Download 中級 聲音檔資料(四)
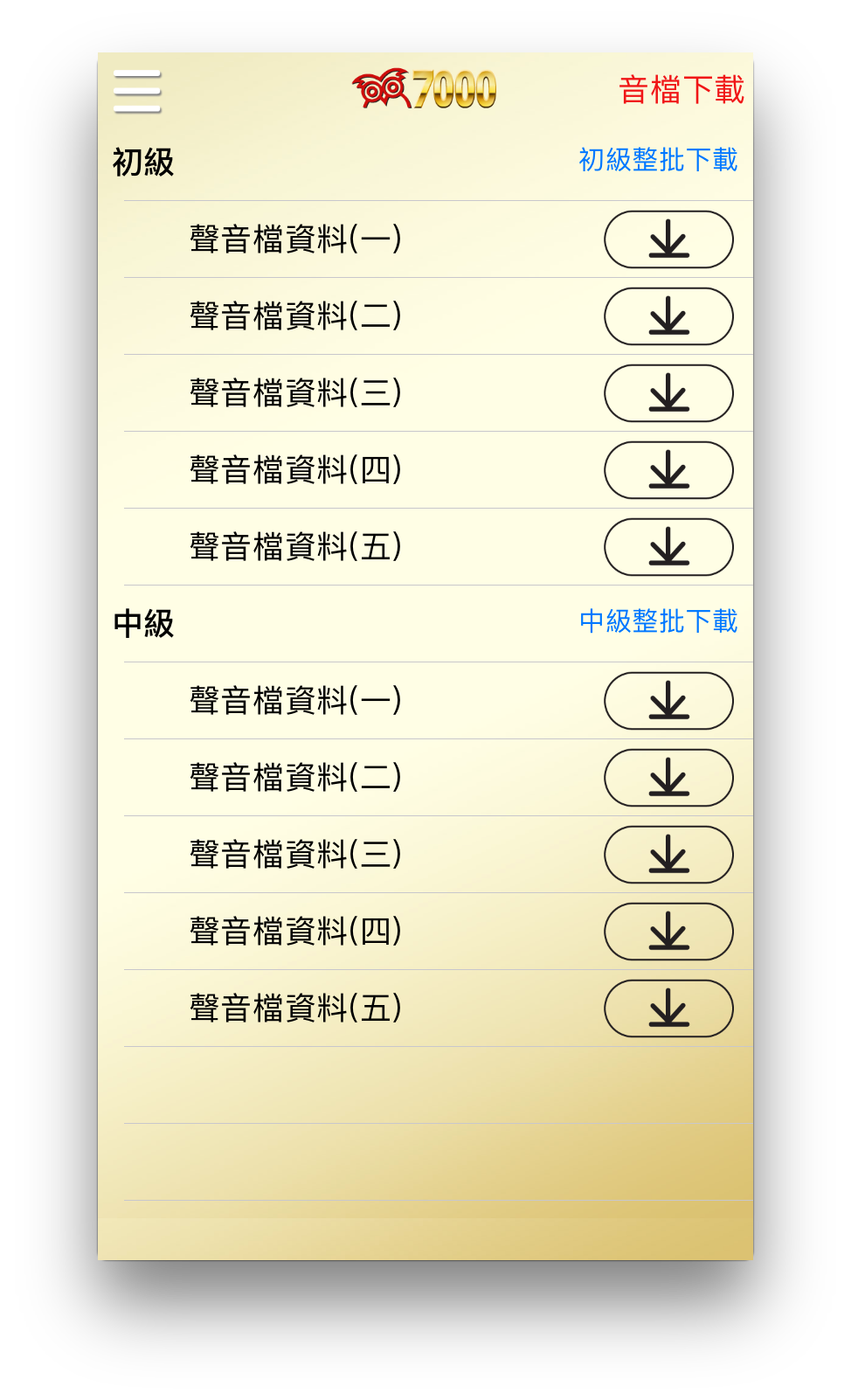This screenshot has width=851, height=1400. 668,932
